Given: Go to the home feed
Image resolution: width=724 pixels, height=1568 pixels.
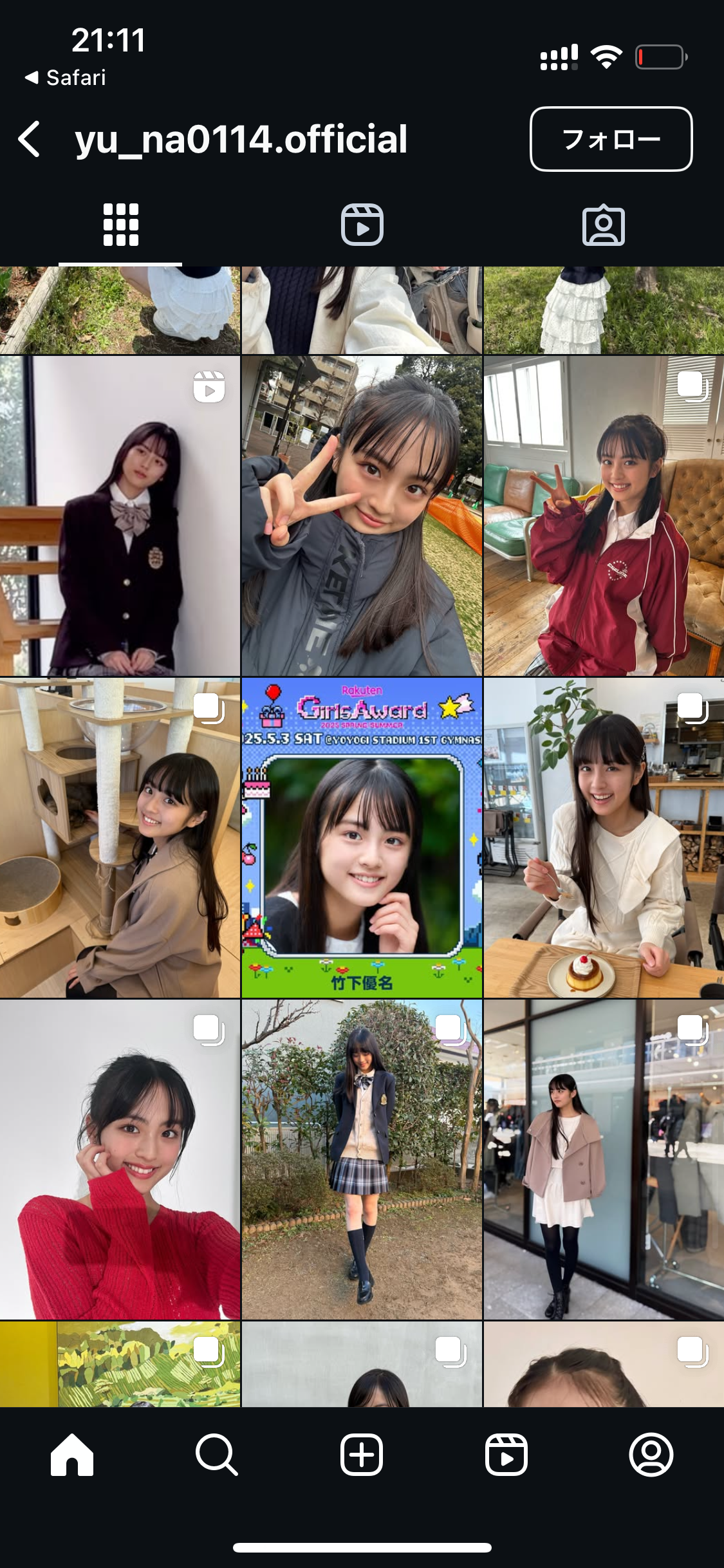Looking at the screenshot, I should (x=72, y=1454).
